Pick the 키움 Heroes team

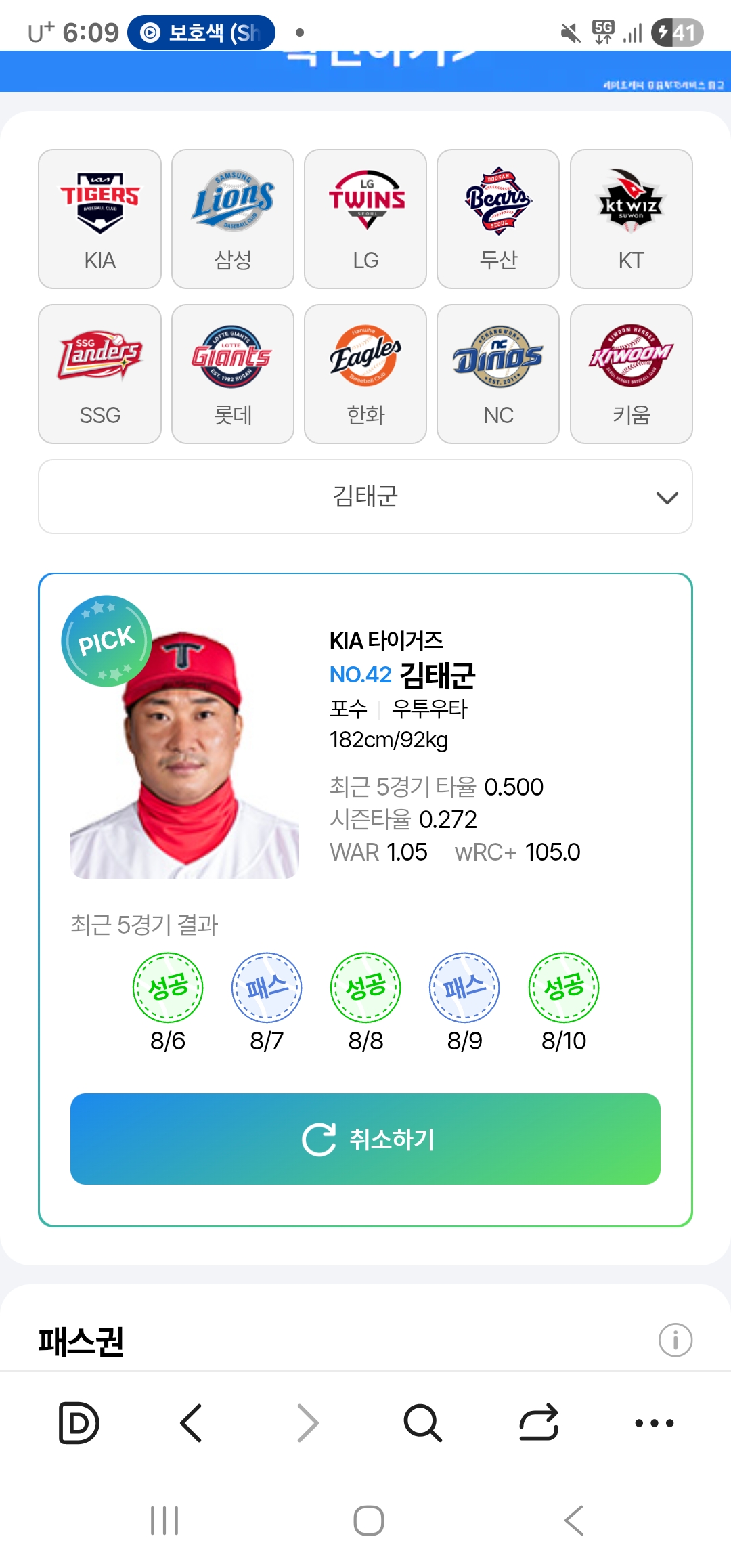point(631,374)
